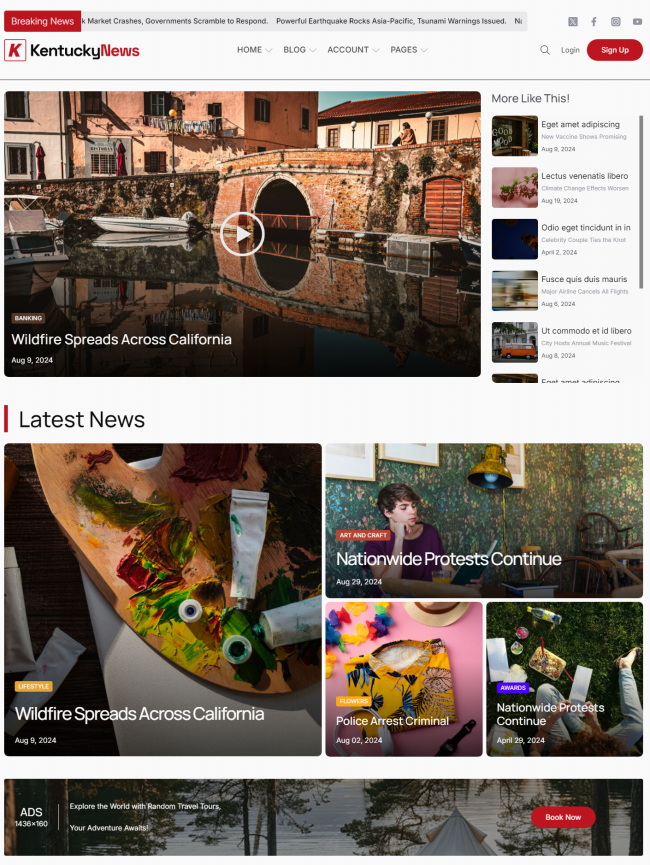The width and height of the screenshot is (650, 865).
Task: Open the Instagram social icon
Action: (615, 21)
